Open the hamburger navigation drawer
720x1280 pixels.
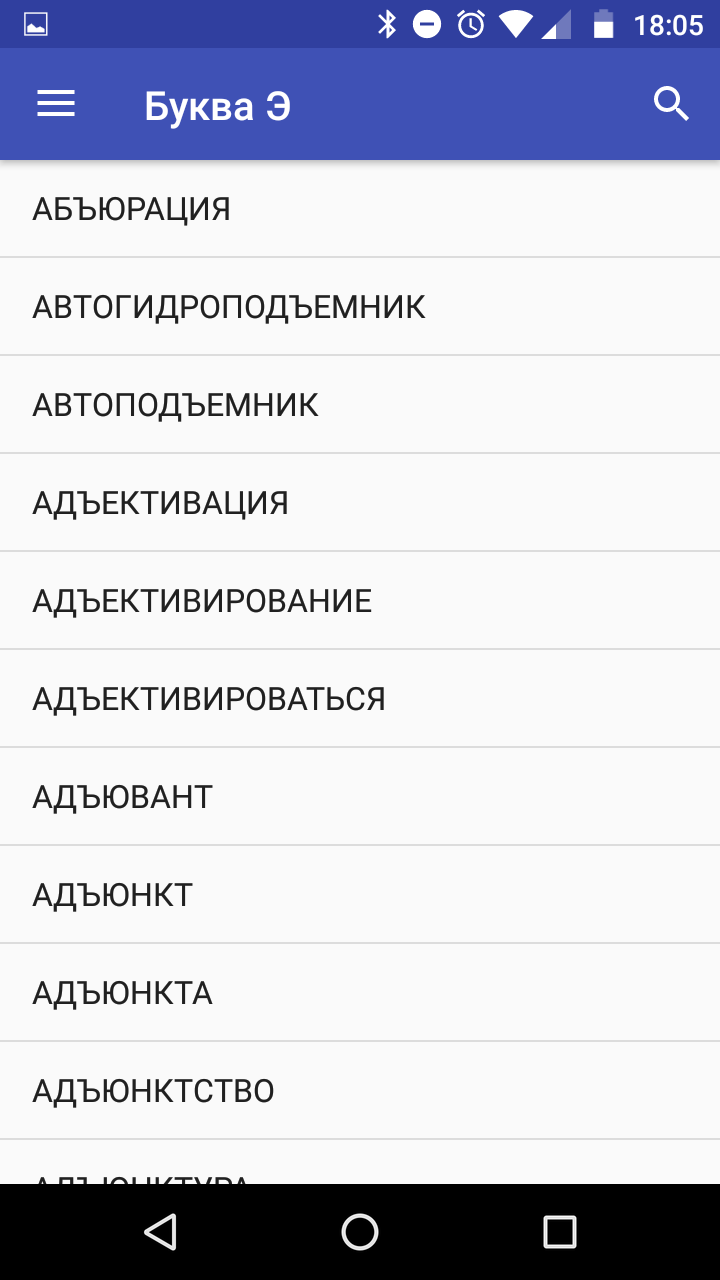click(56, 104)
